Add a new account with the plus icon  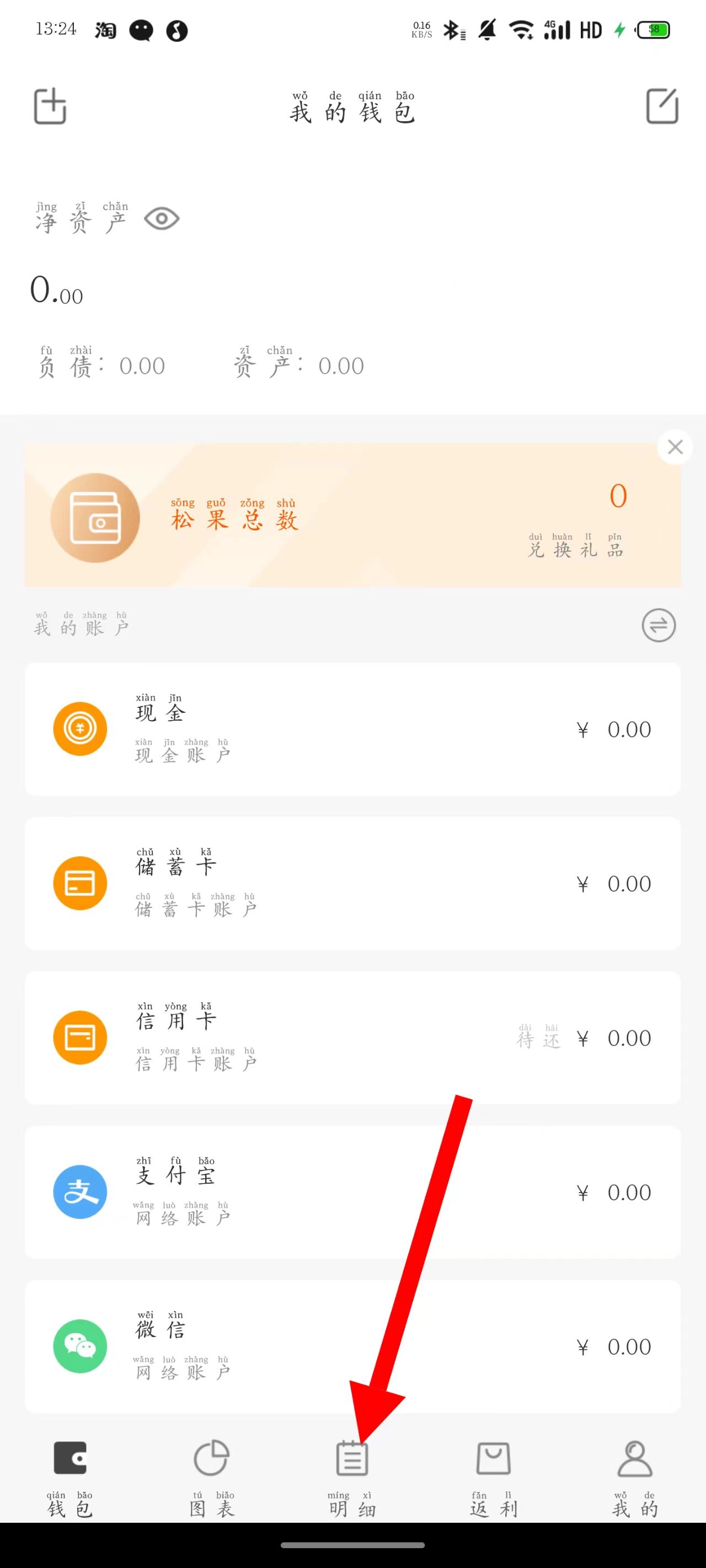coord(50,106)
